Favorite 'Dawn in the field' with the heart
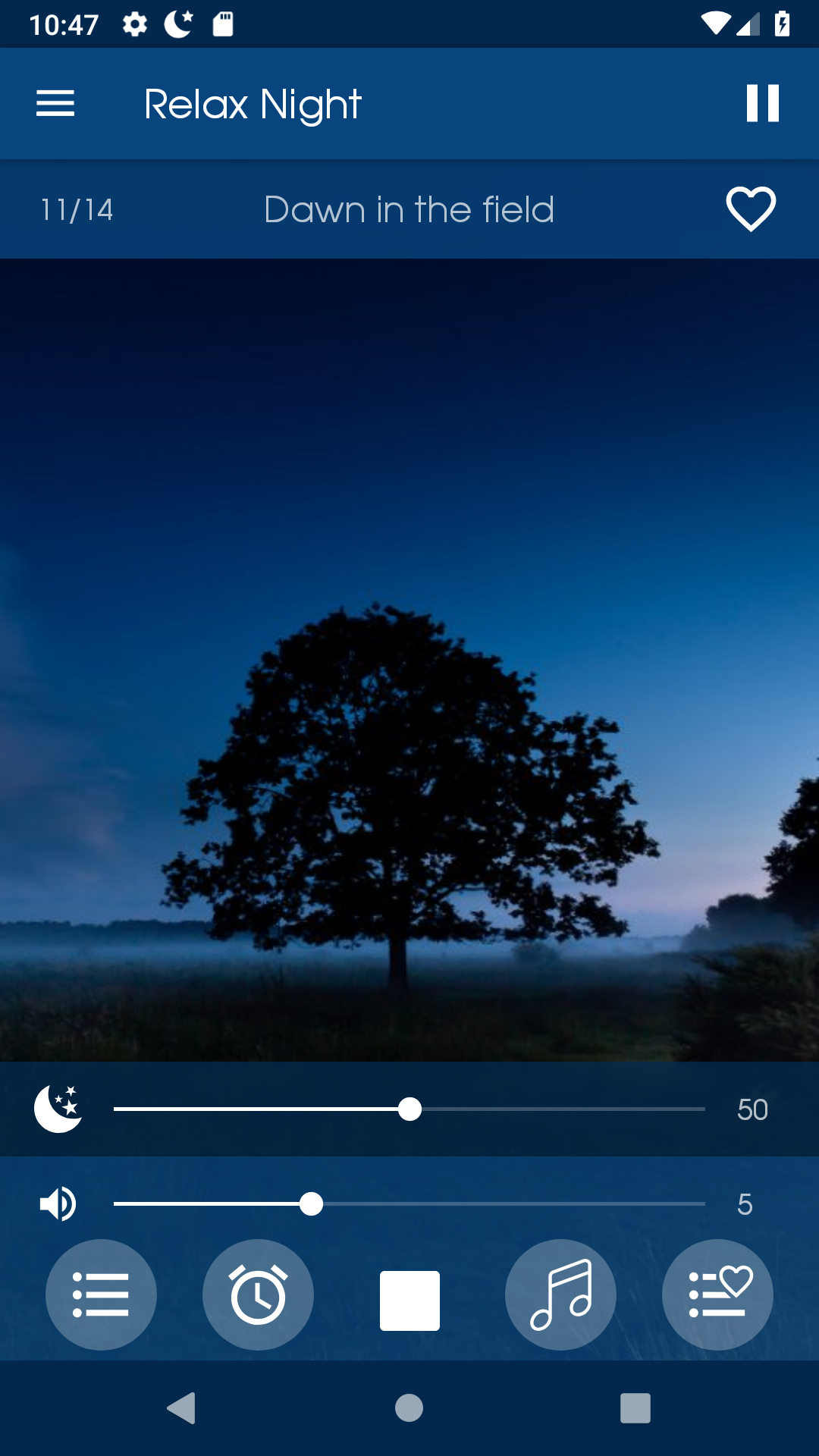This screenshot has width=819, height=1456. coord(751,209)
